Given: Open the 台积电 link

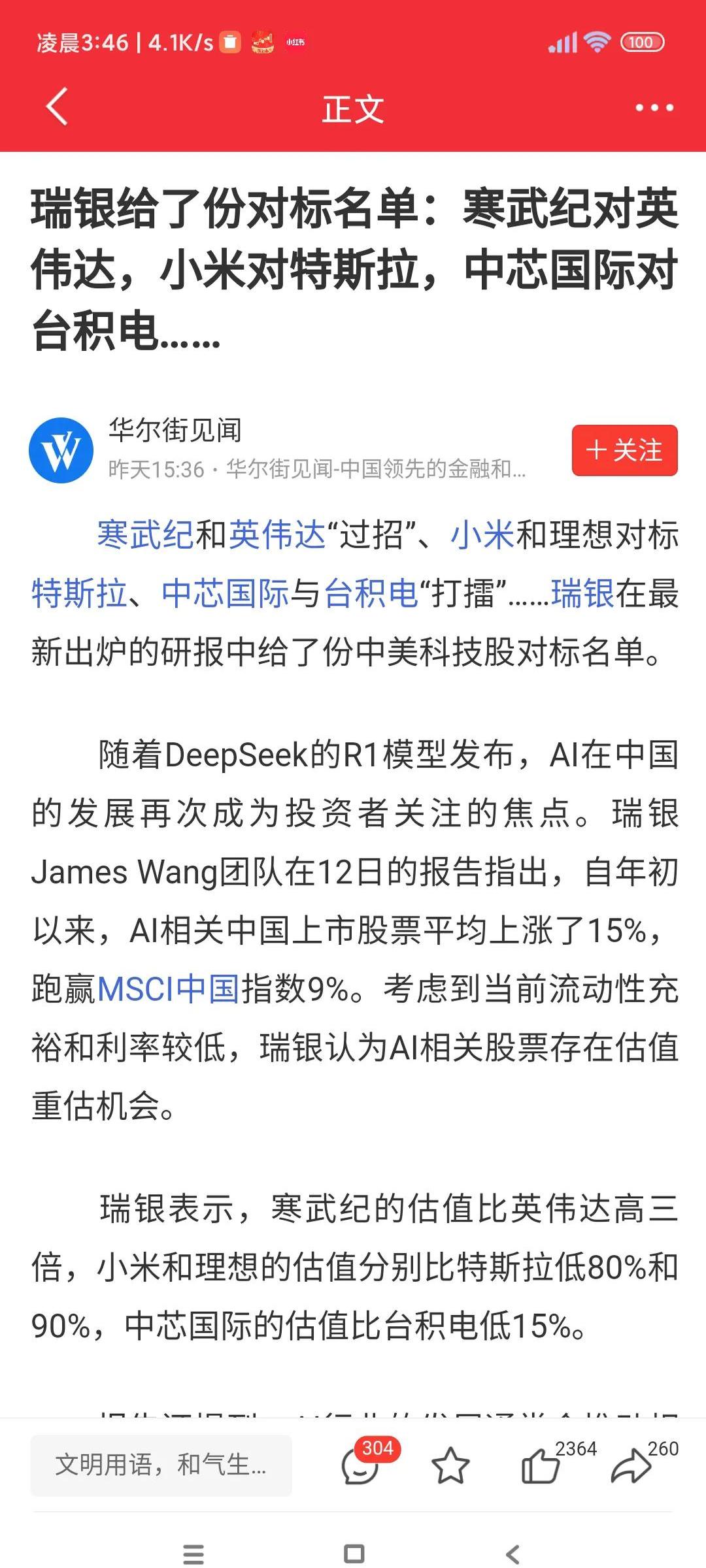Looking at the screenshot, I should [371, 594].
